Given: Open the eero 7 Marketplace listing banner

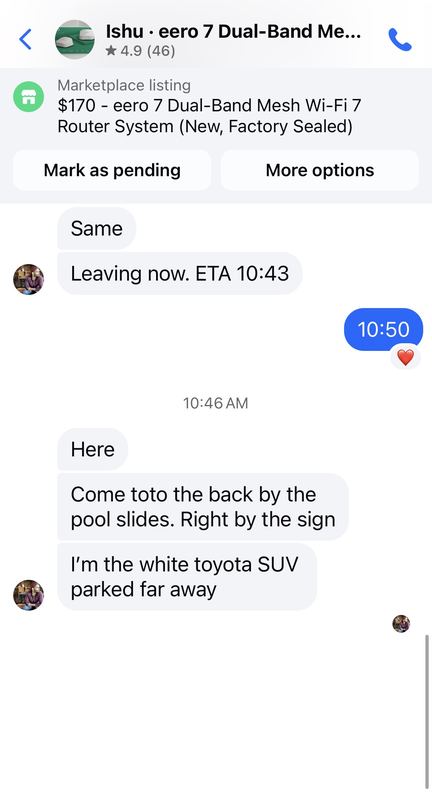Looking at the screenshot, I should pos(216,106).
